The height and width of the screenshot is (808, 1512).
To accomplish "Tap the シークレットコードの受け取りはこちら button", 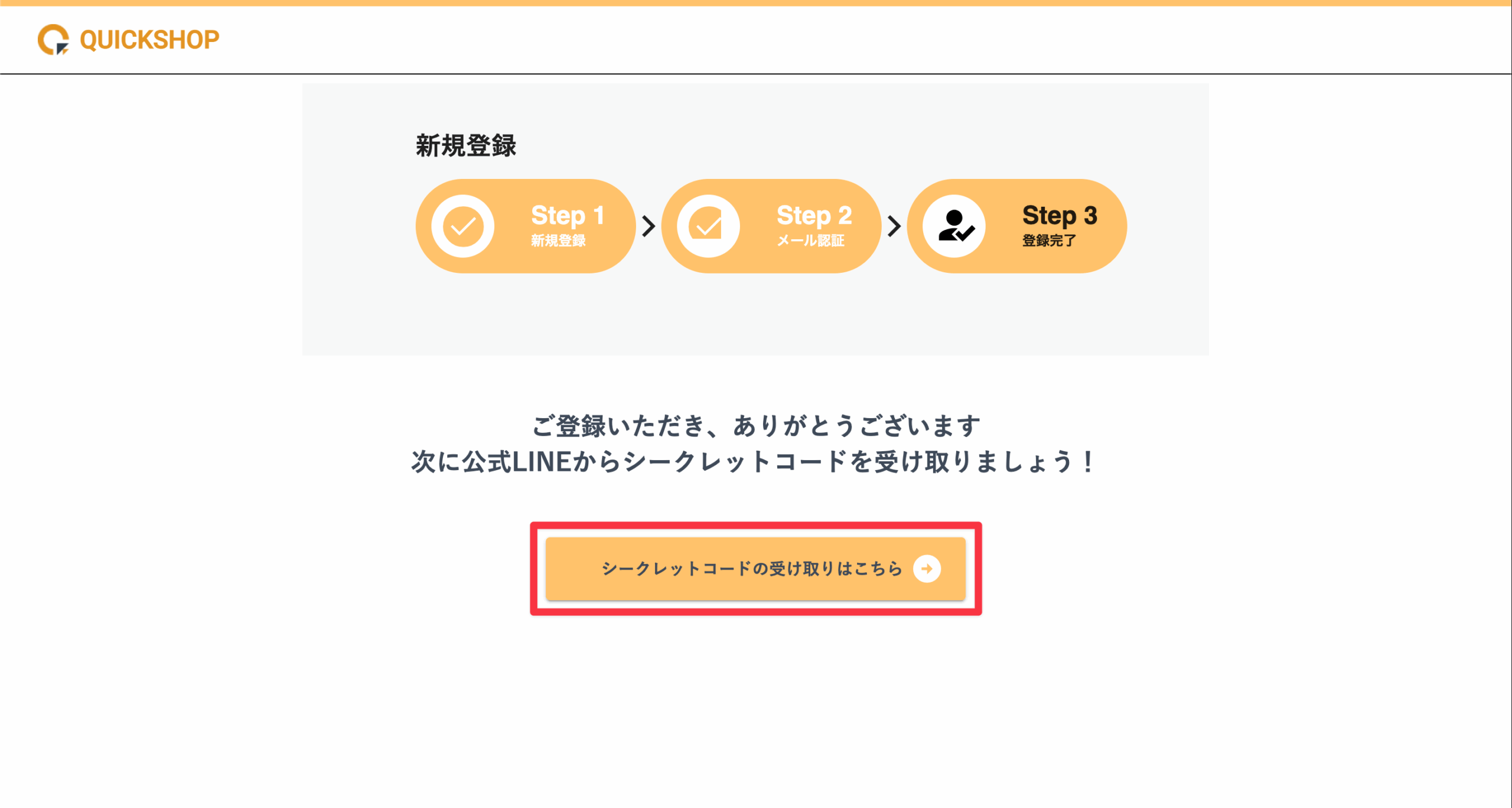I will (x=755, y=568).
